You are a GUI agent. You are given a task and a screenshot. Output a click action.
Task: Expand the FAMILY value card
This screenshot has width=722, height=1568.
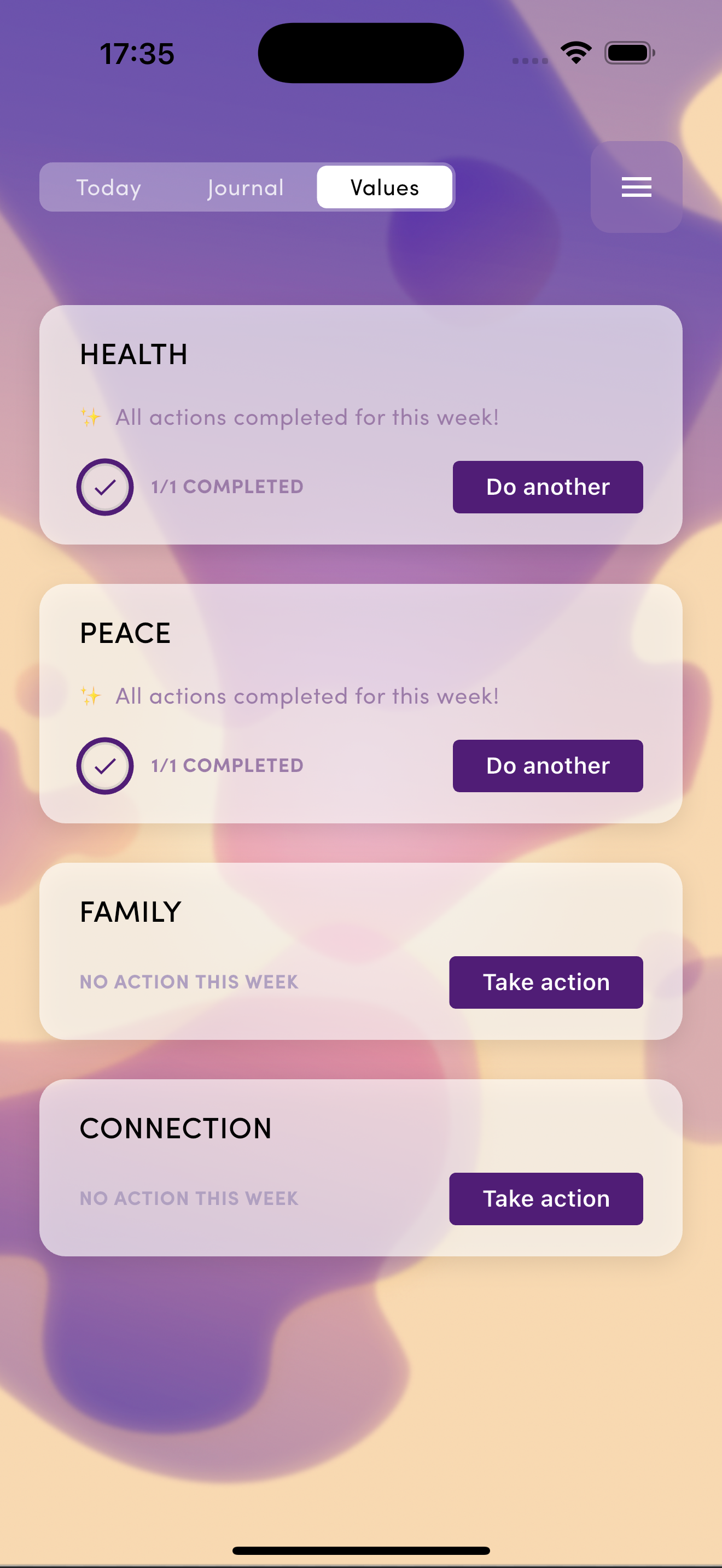(130, 911)
